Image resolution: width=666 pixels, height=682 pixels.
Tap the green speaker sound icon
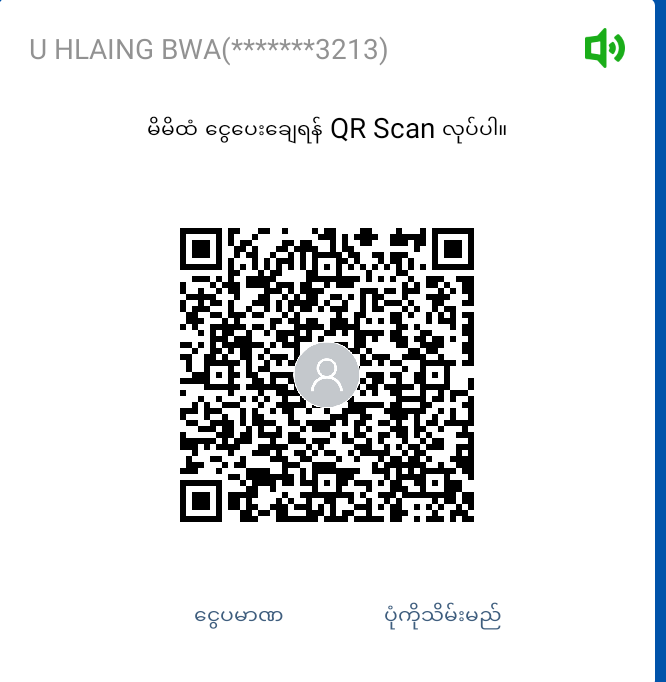[604, 48]
